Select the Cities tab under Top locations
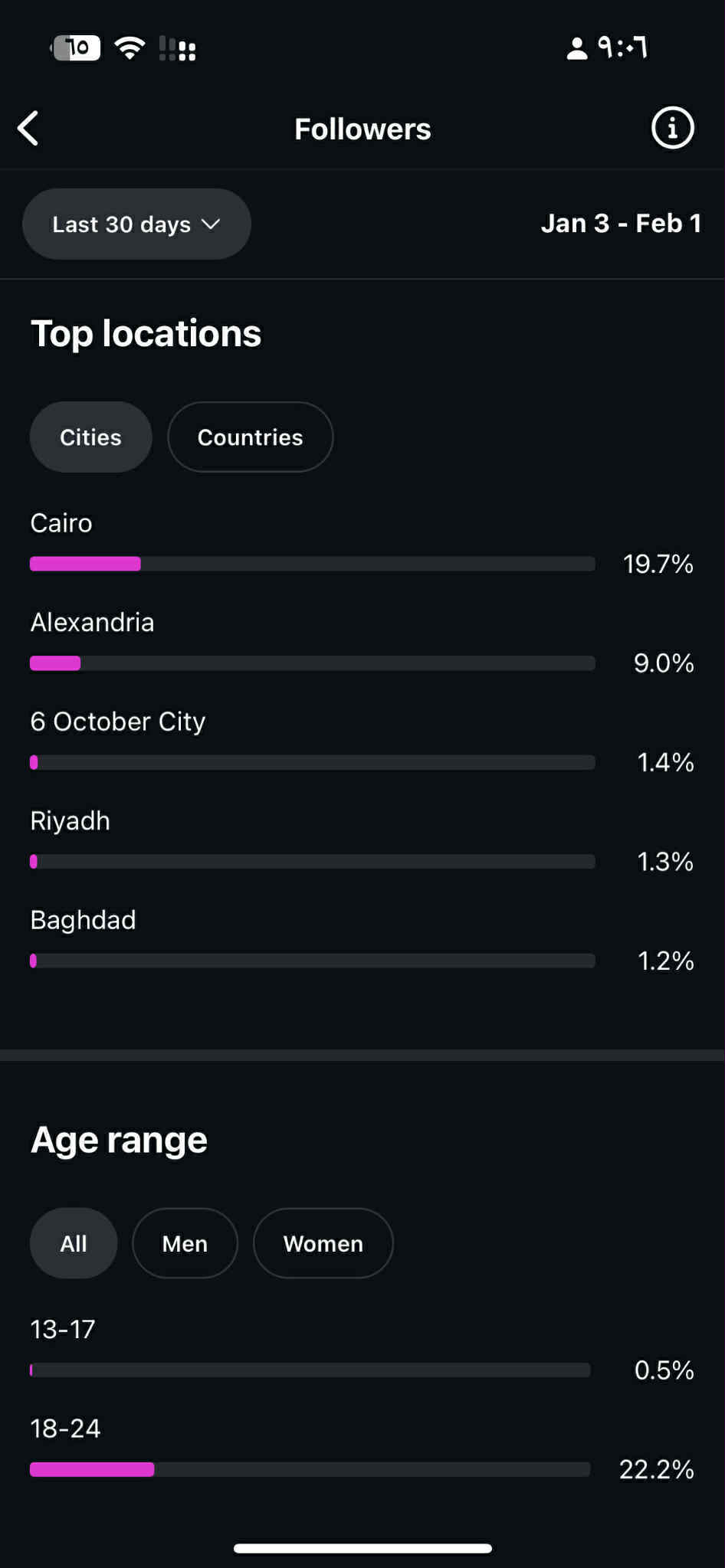The image size is (725, 1568). coord(90,437)
